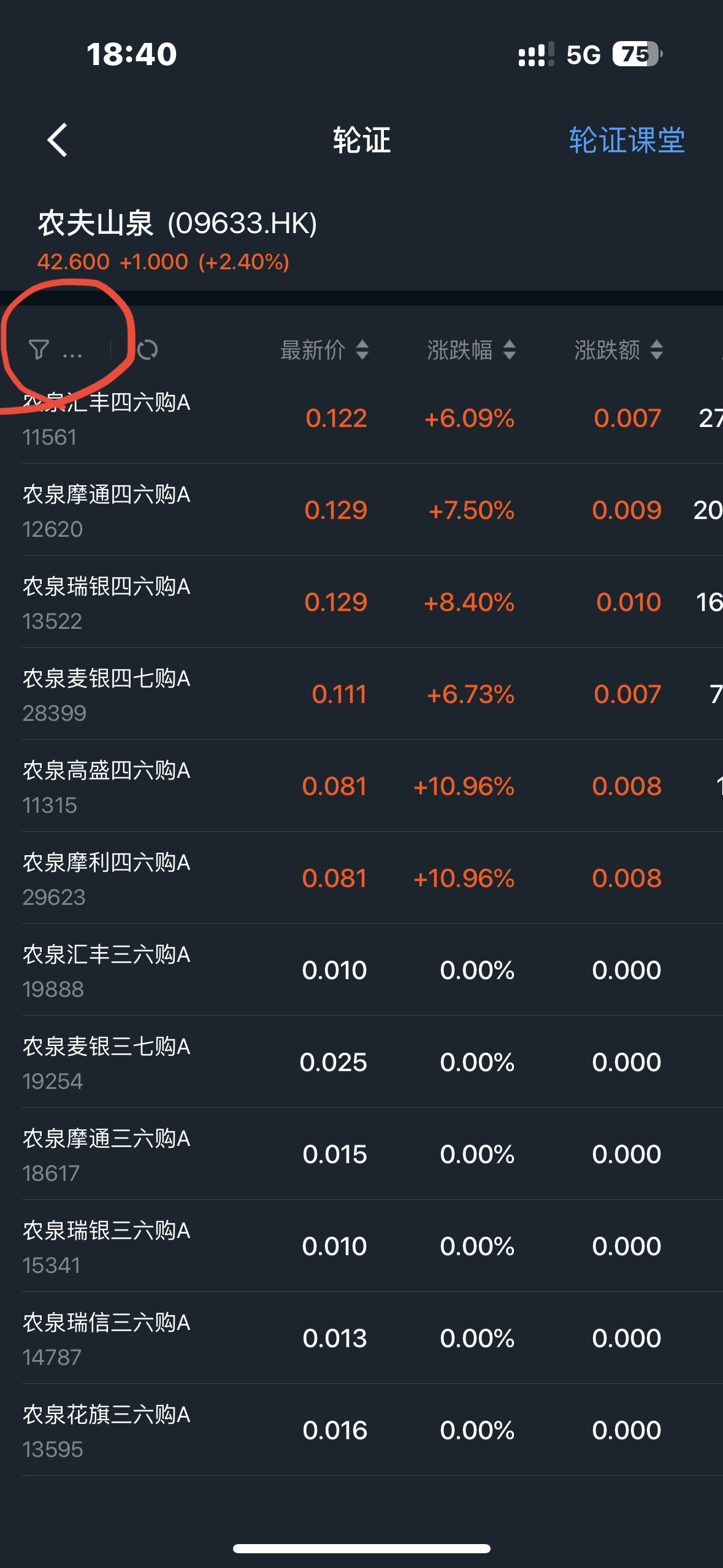
Task: Open 农泉高盛四六购A warrant 11315
Action: (x=107, y=786)
